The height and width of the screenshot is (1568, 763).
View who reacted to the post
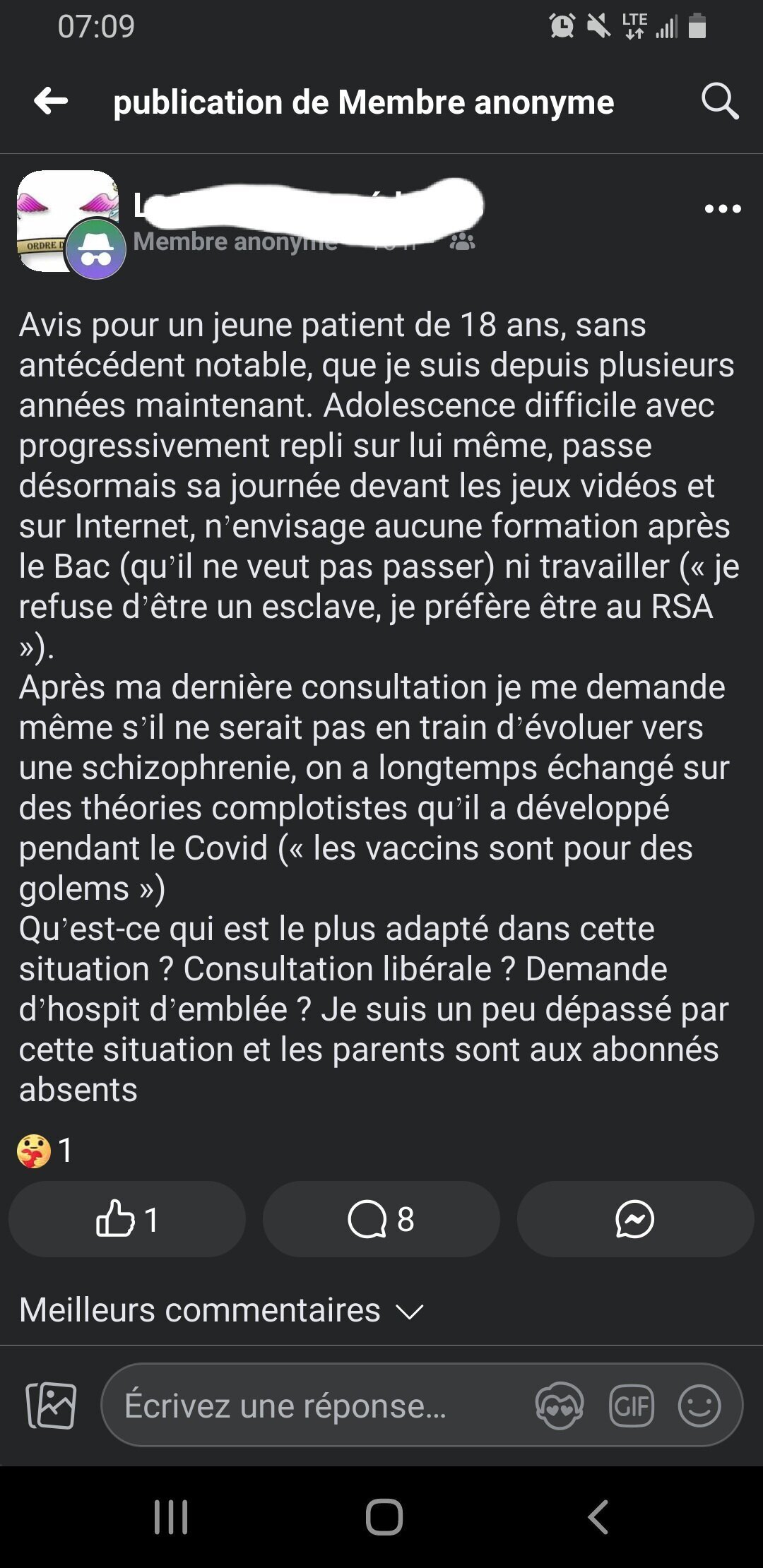[x=45, y=1151]
